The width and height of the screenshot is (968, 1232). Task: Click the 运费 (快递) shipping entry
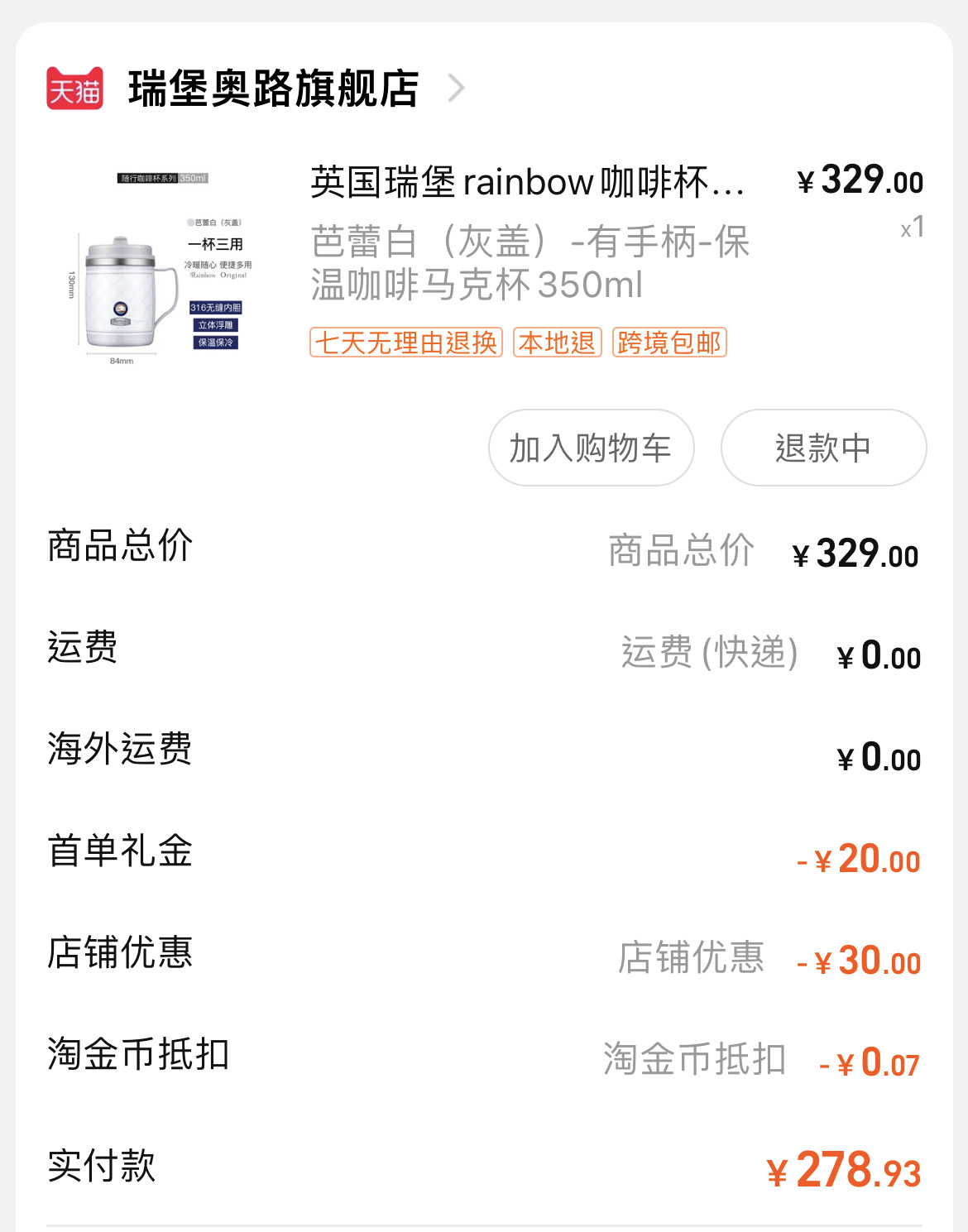pyautogui.click(x=710, y=653)
